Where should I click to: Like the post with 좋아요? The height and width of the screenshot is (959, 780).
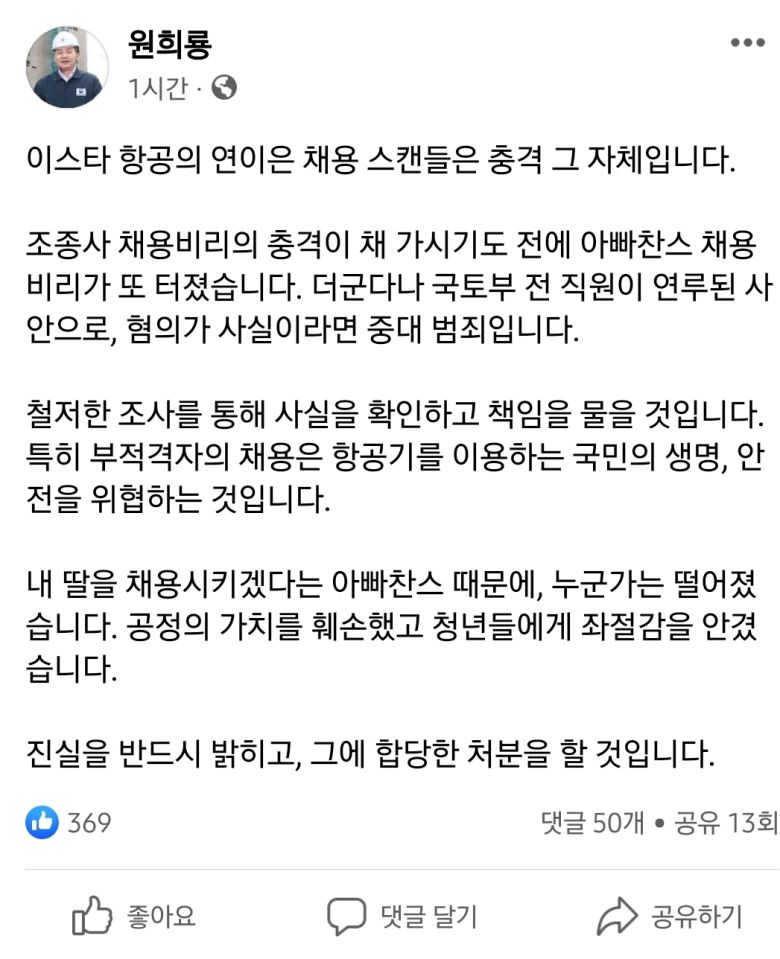click(134, 916)
